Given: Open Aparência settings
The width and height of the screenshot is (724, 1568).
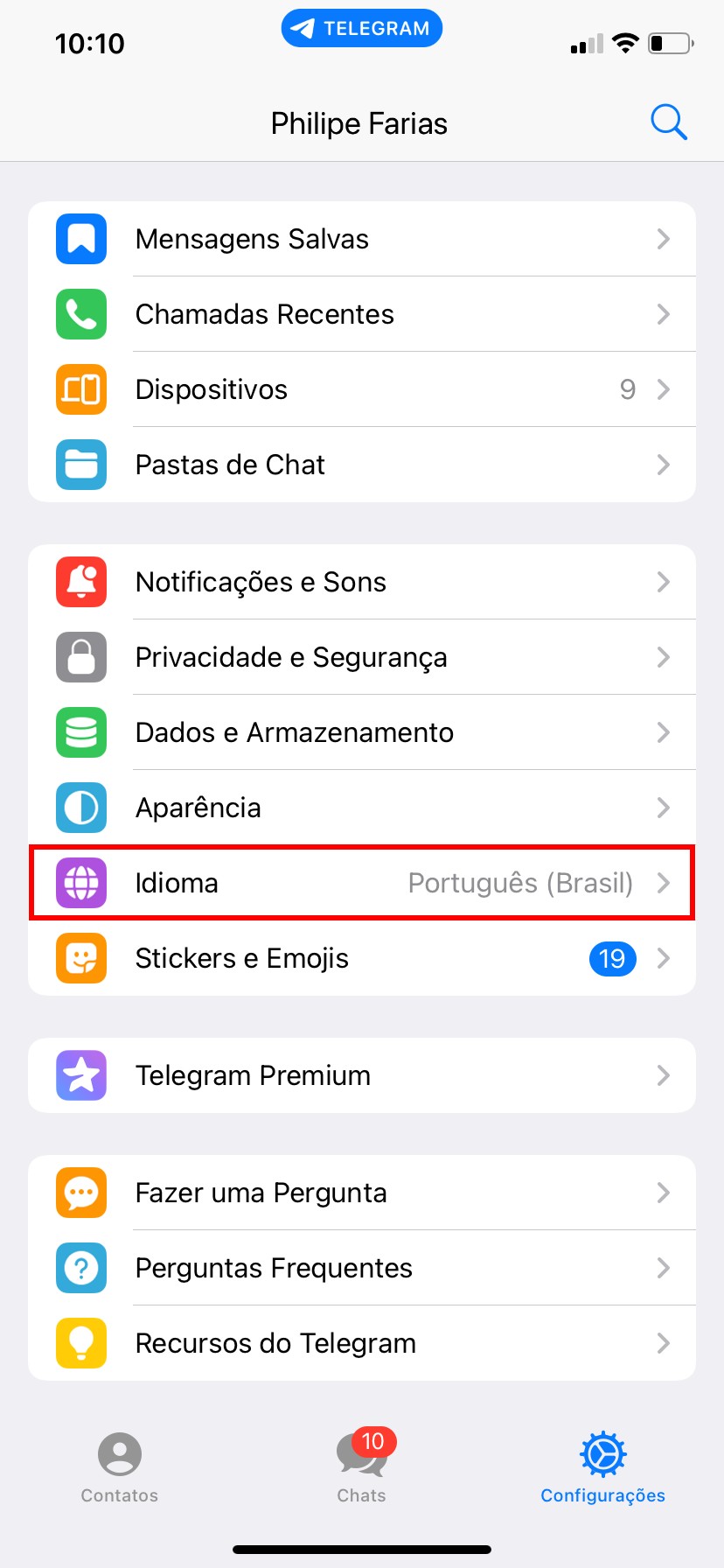Looking at the screenshot, I should [362, 808].
